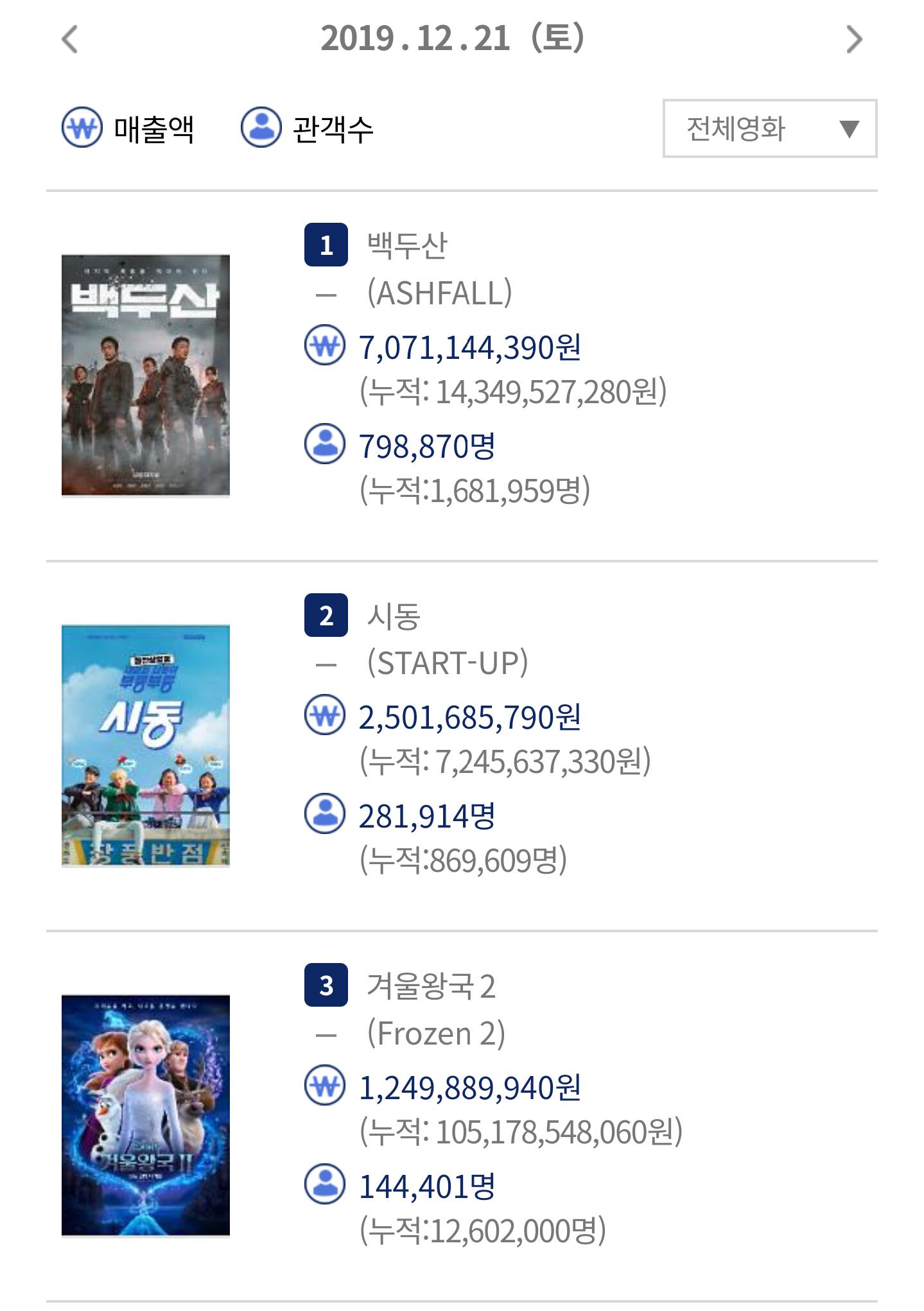924x1311 pixels.
Task: Open the 전체영화 dropdown filter
Action: (x=770, y=128)
